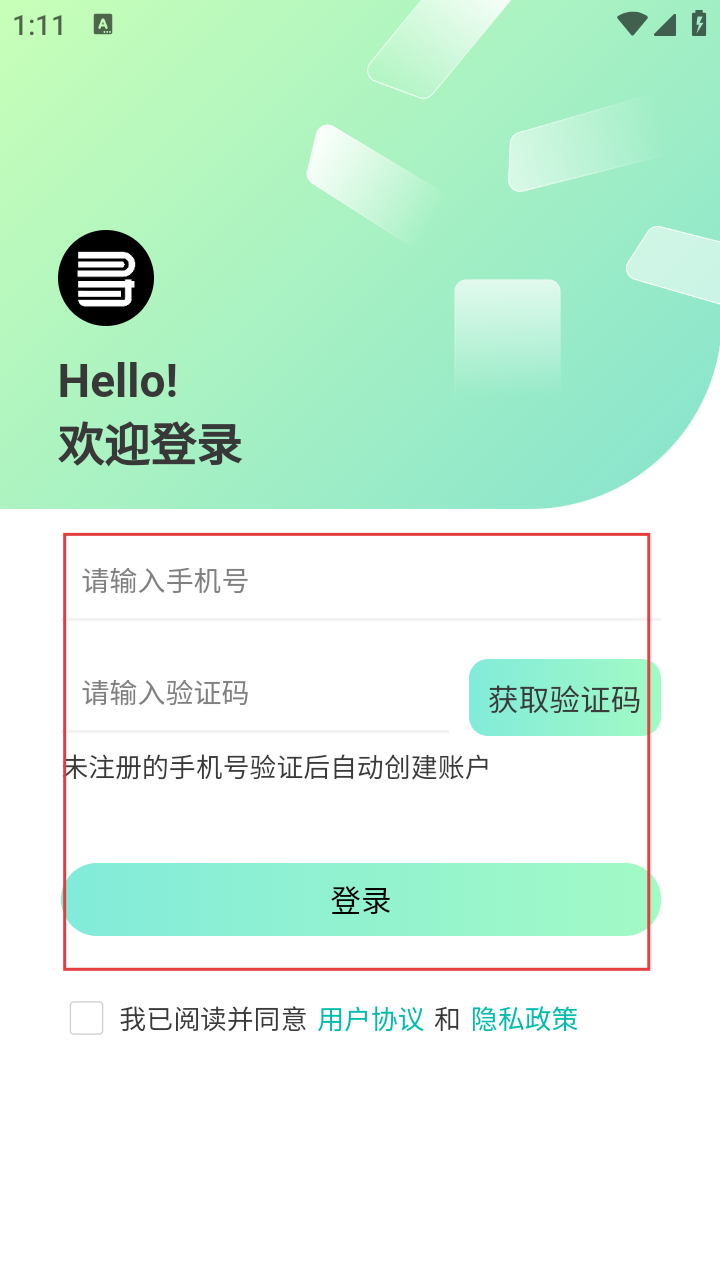This screenshot has height=1280, width=720.
Task: Open the 隐私政策 privacy policy link
Action: tap(525, 1019)
